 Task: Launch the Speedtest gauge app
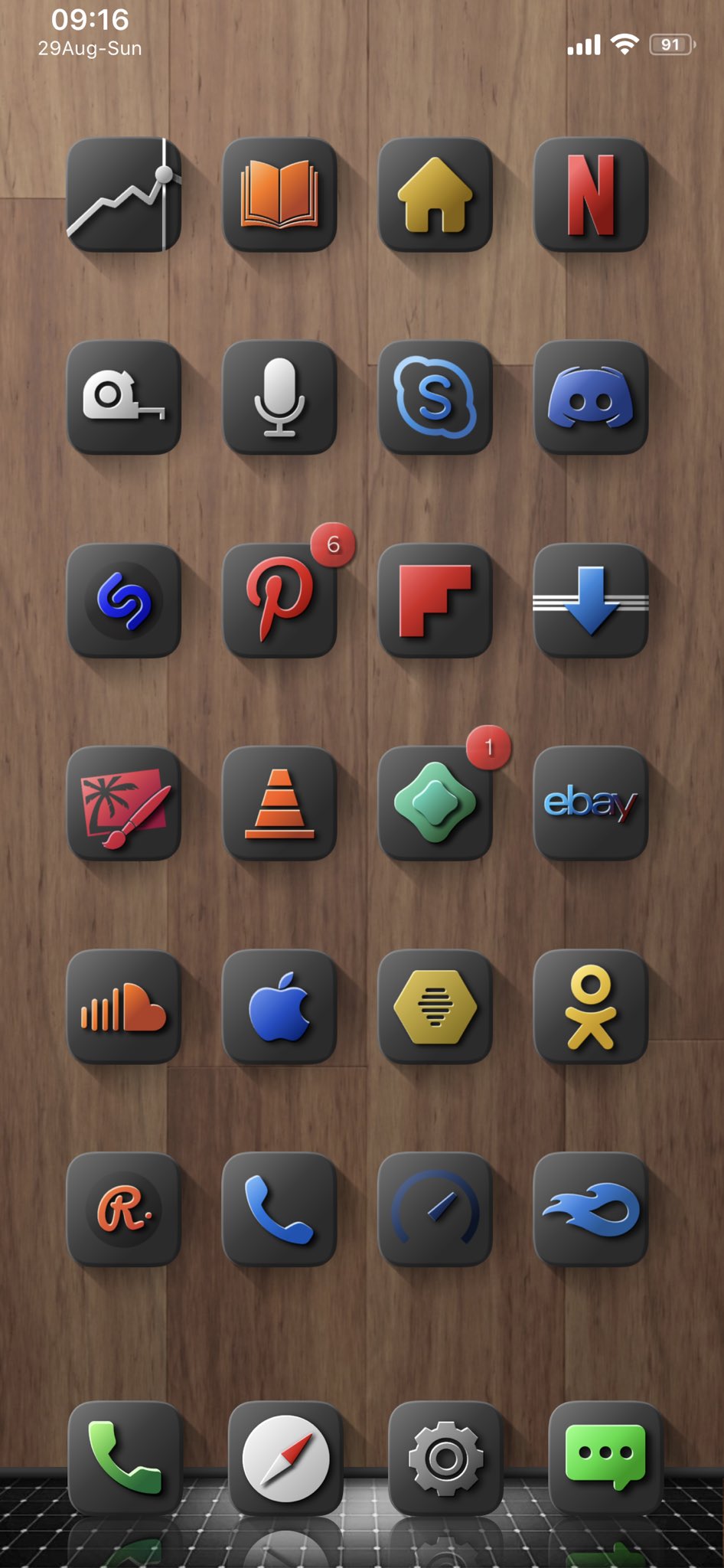coord(435,1209)
